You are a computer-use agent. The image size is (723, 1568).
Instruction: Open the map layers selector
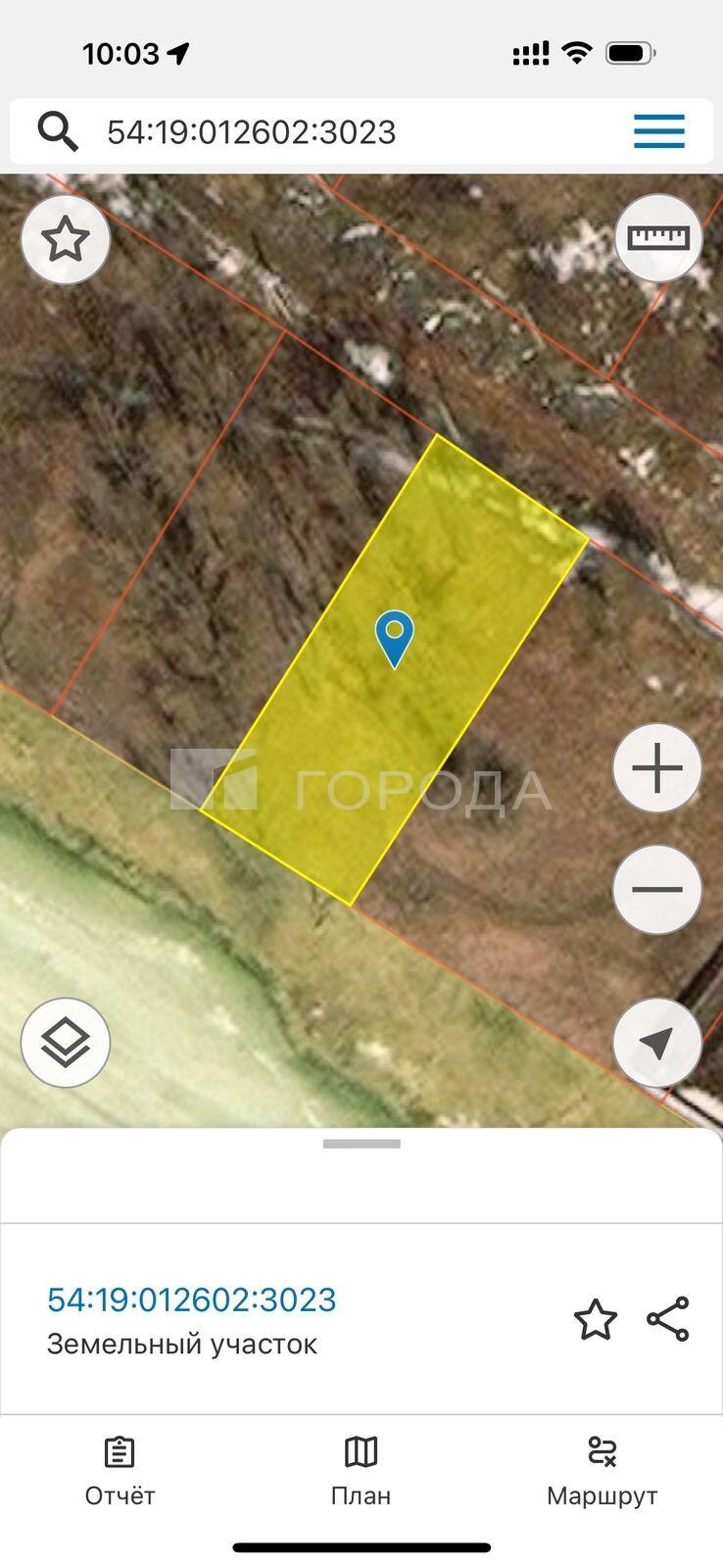click(66, 1043)
